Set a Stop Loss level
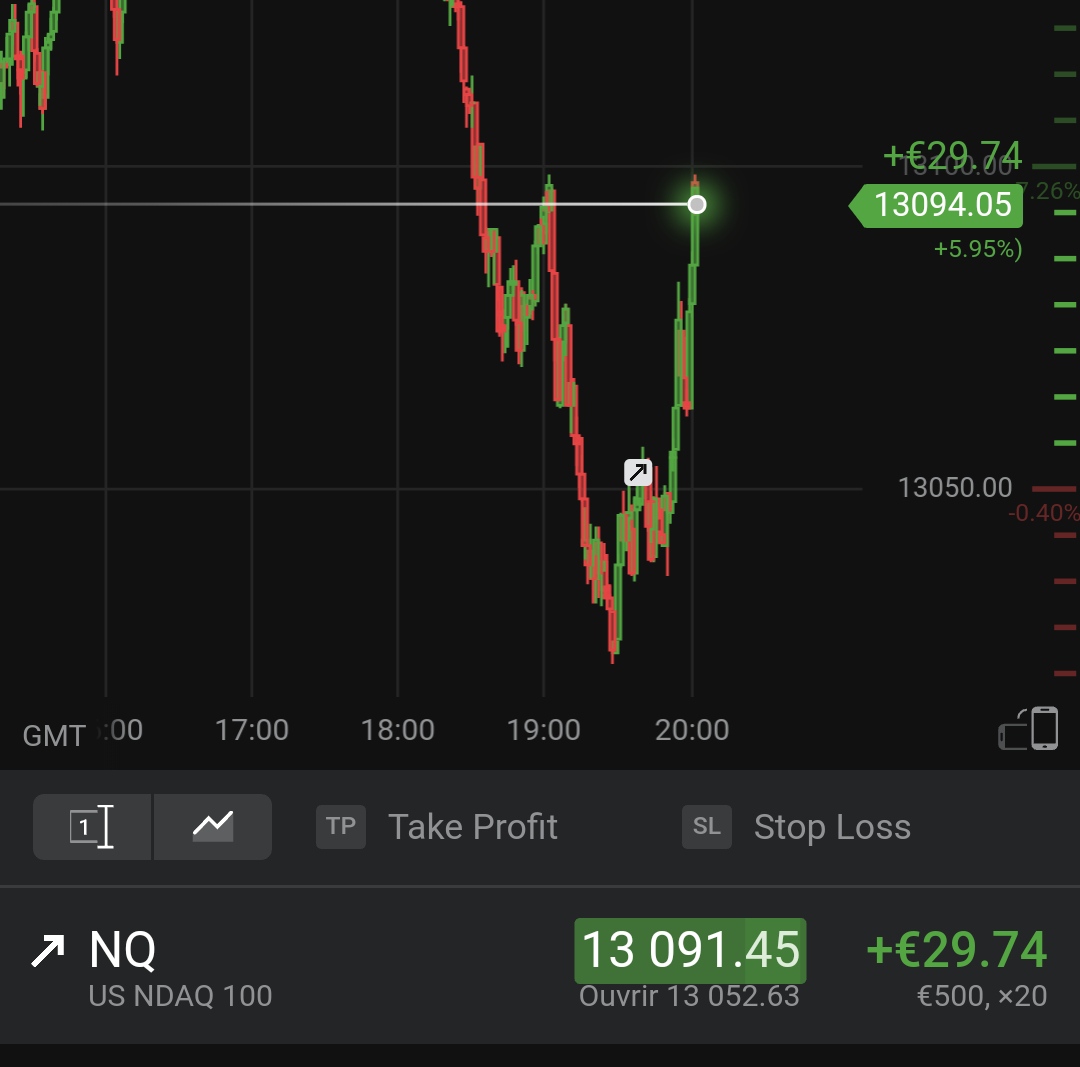The image size is (1080, 1067). coord(797,827)
